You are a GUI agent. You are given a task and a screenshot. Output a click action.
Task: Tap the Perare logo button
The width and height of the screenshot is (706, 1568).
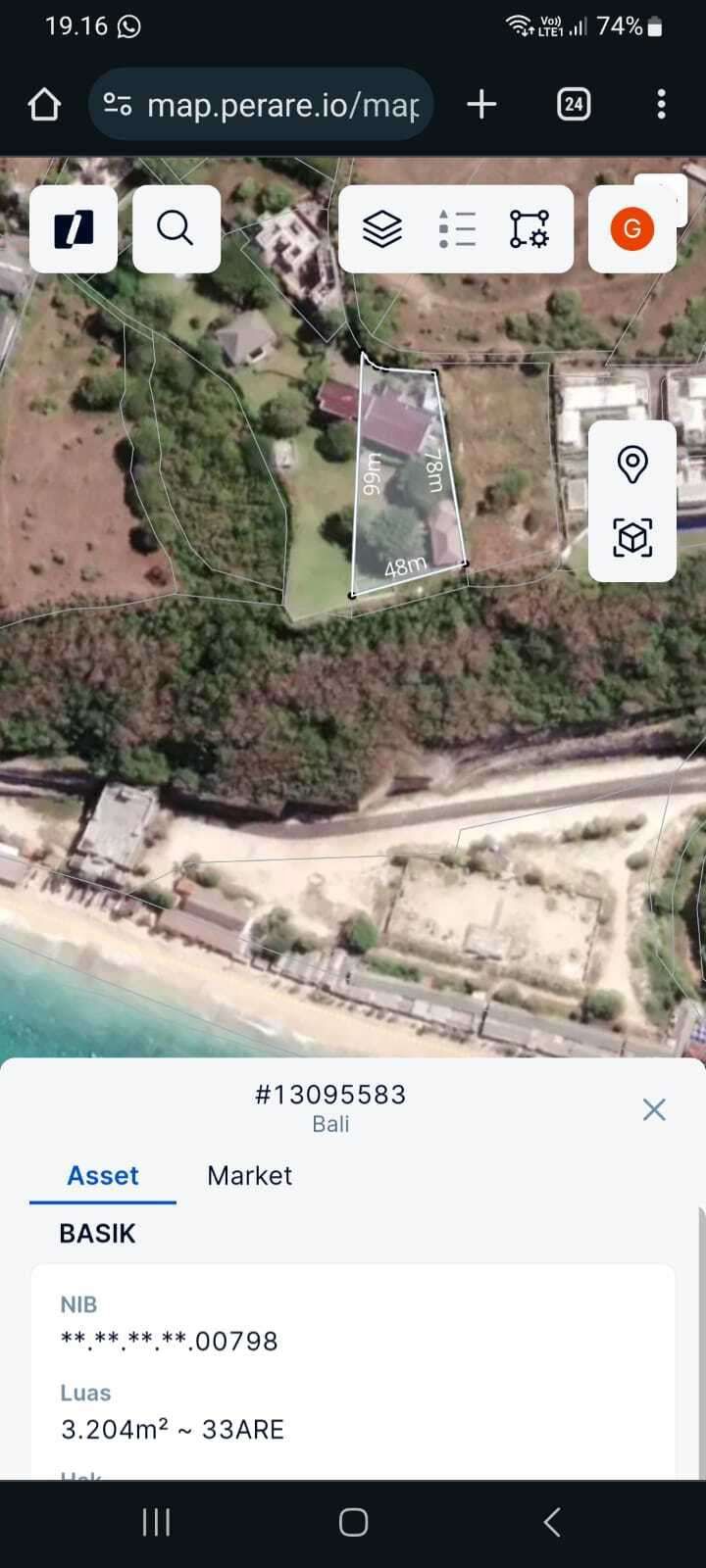click(x=74, y=229)
